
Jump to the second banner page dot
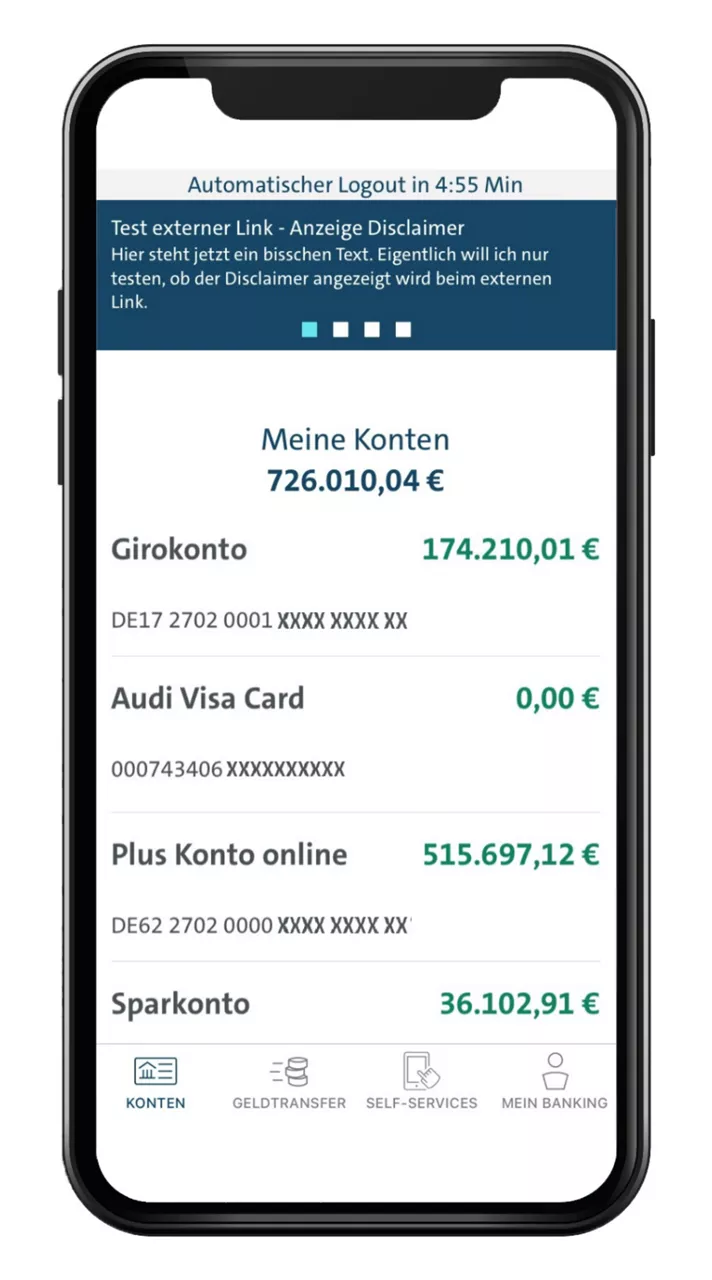341,330
